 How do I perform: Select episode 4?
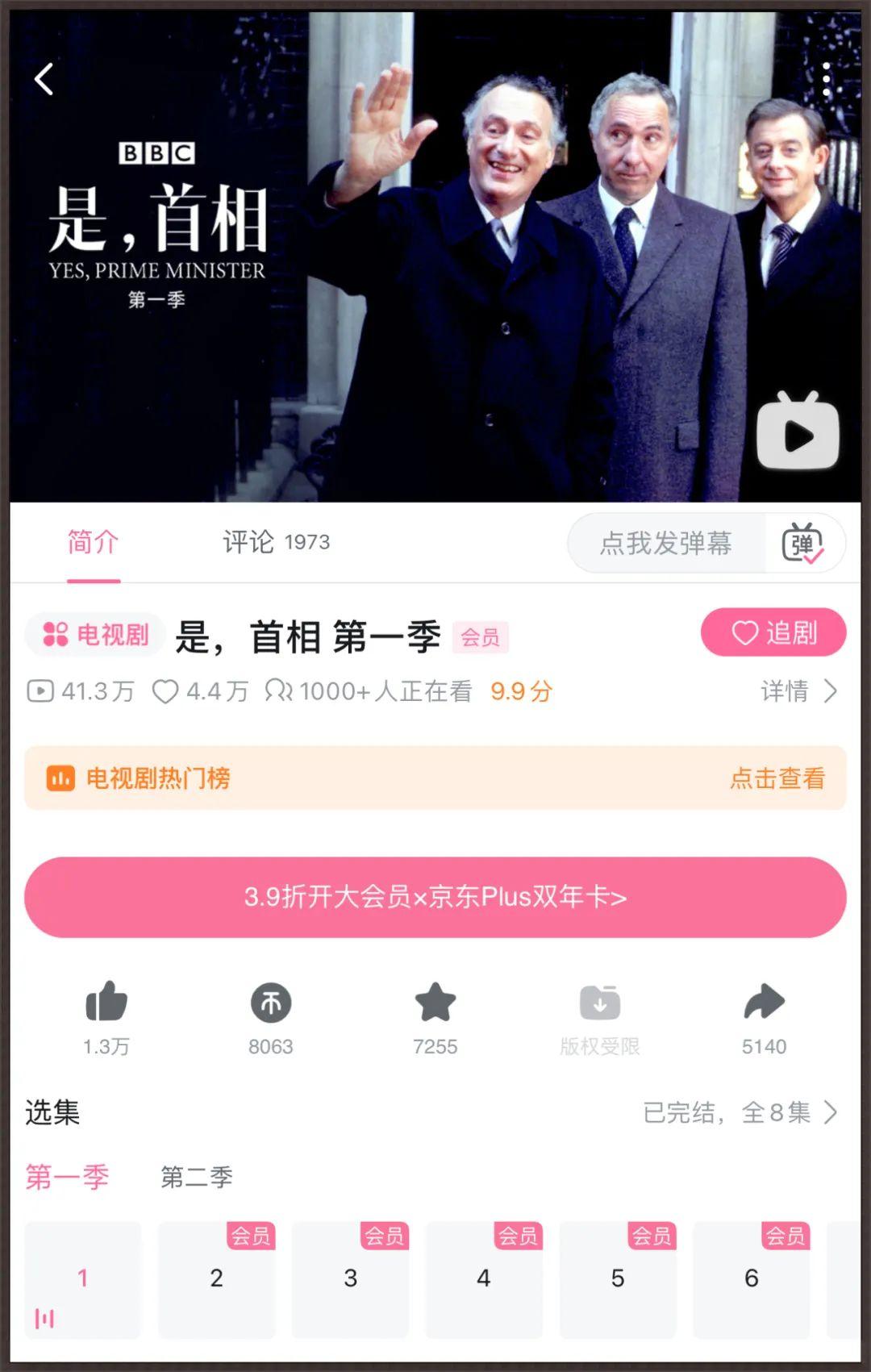483,1278
